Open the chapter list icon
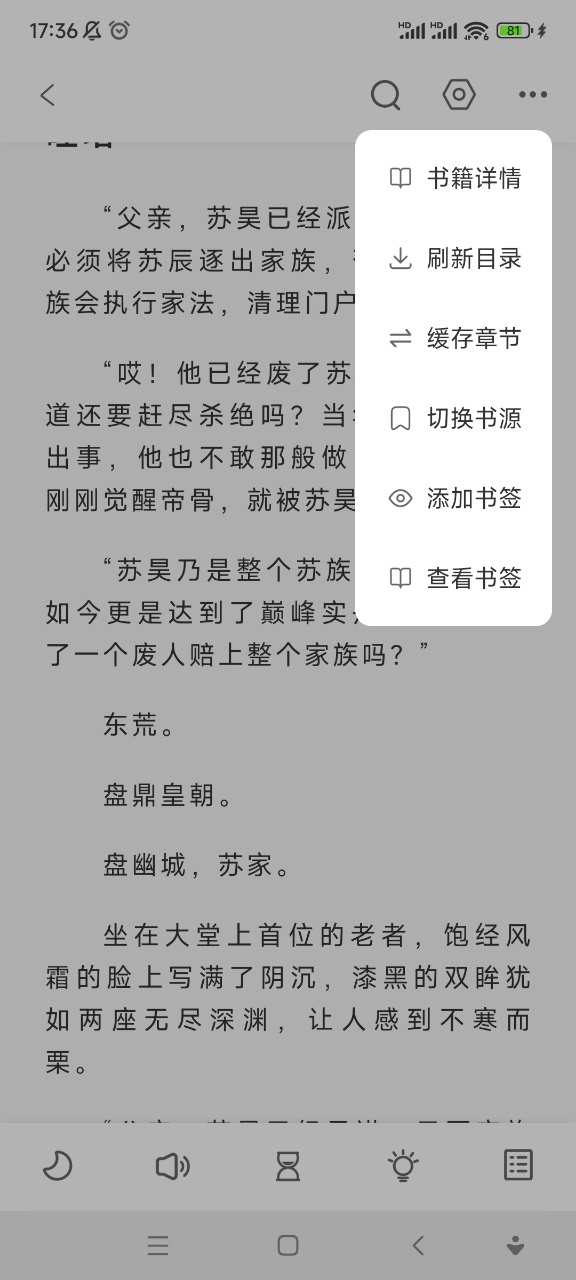Viewport: 576px width, 1280px height. (x=518, y=1165)
